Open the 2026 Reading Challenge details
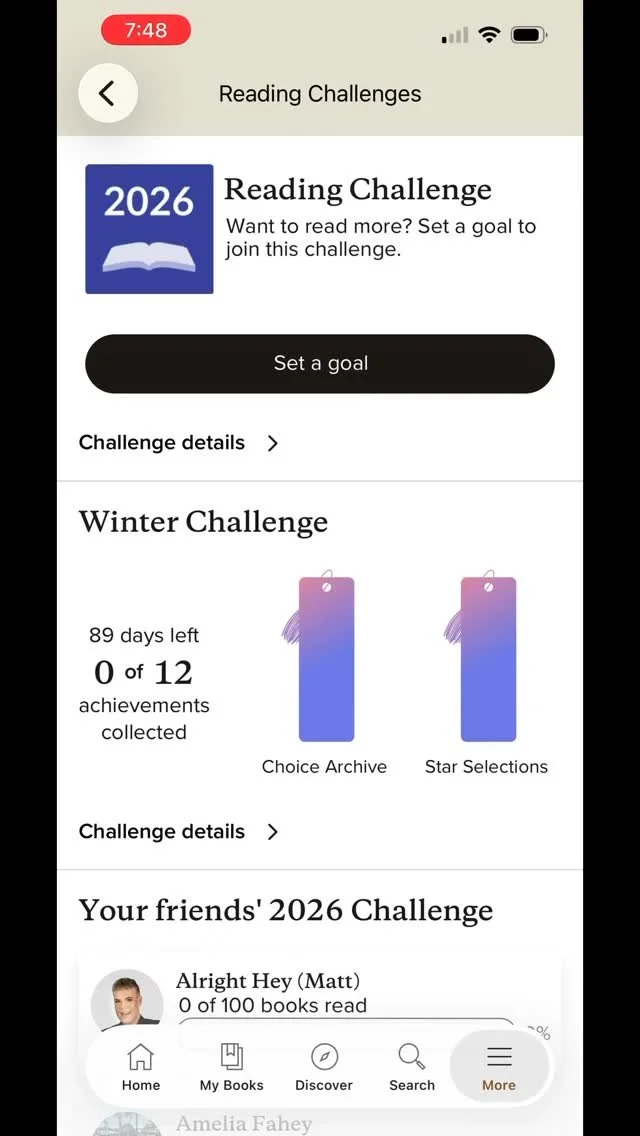The width and height of the screenshot is (640, 1136). (x=178, y=443)
